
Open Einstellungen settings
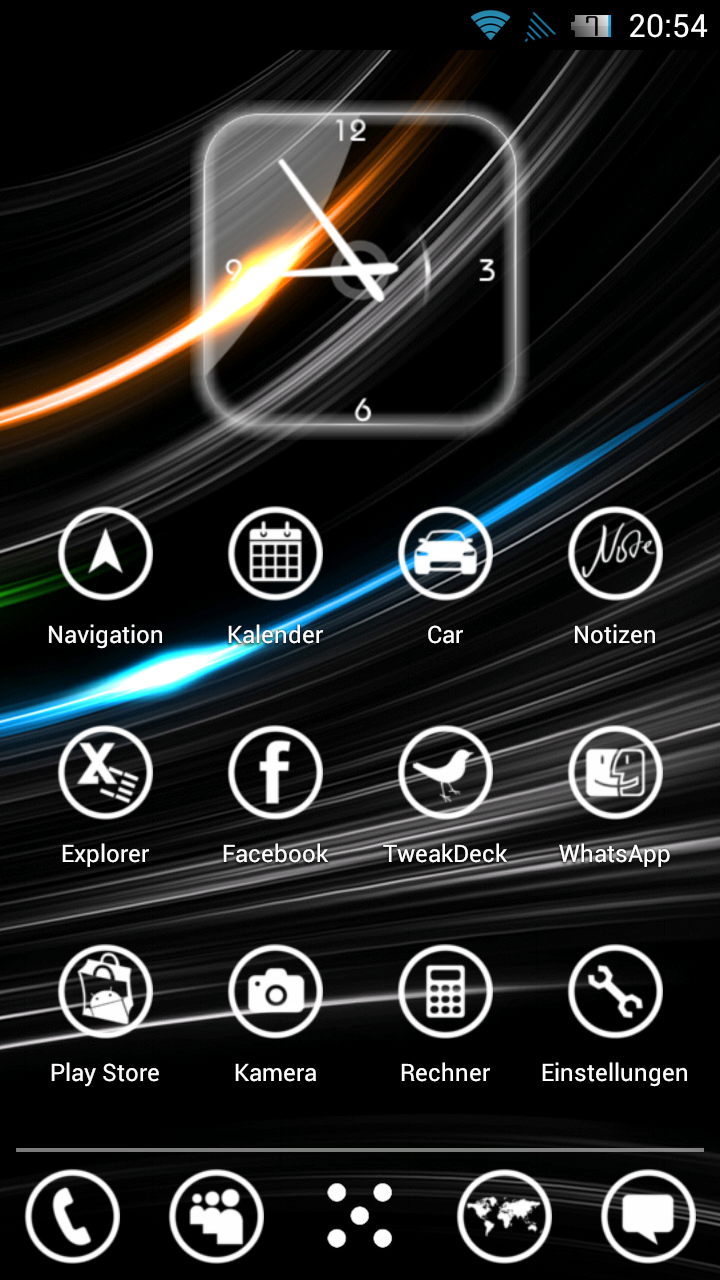615,992
